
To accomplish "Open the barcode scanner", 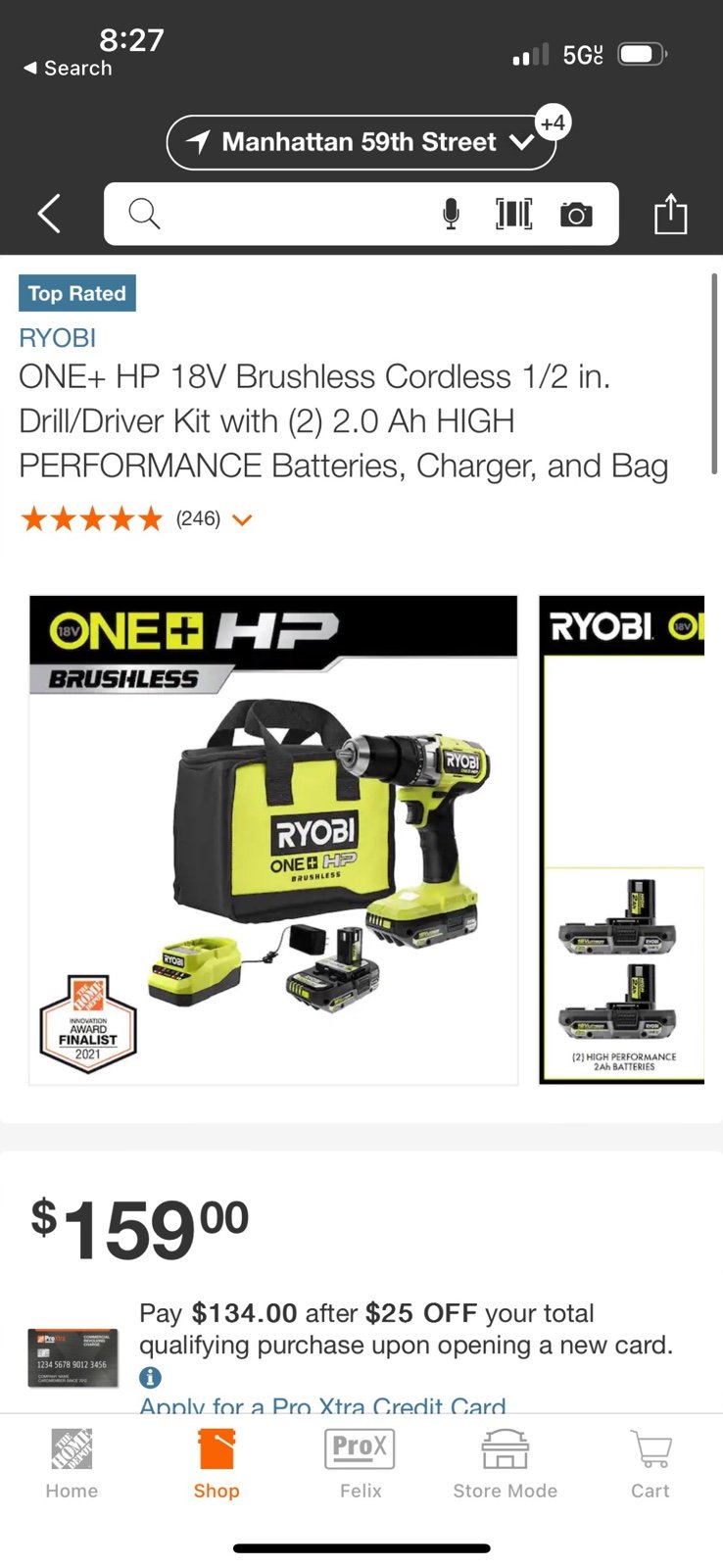I will click(x=513, y=214).
